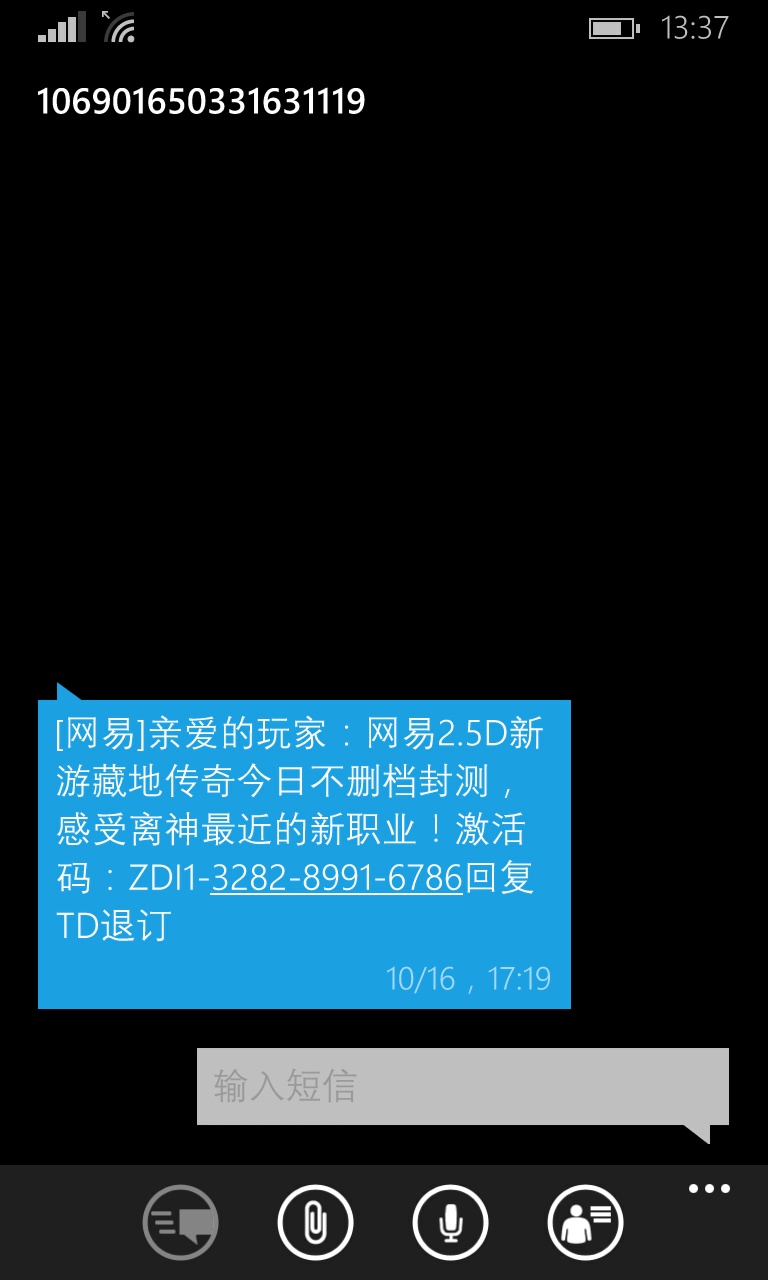768x1280 pixels.
Task: Open contacts via the people icon
Action: (x=586, y=1221)
